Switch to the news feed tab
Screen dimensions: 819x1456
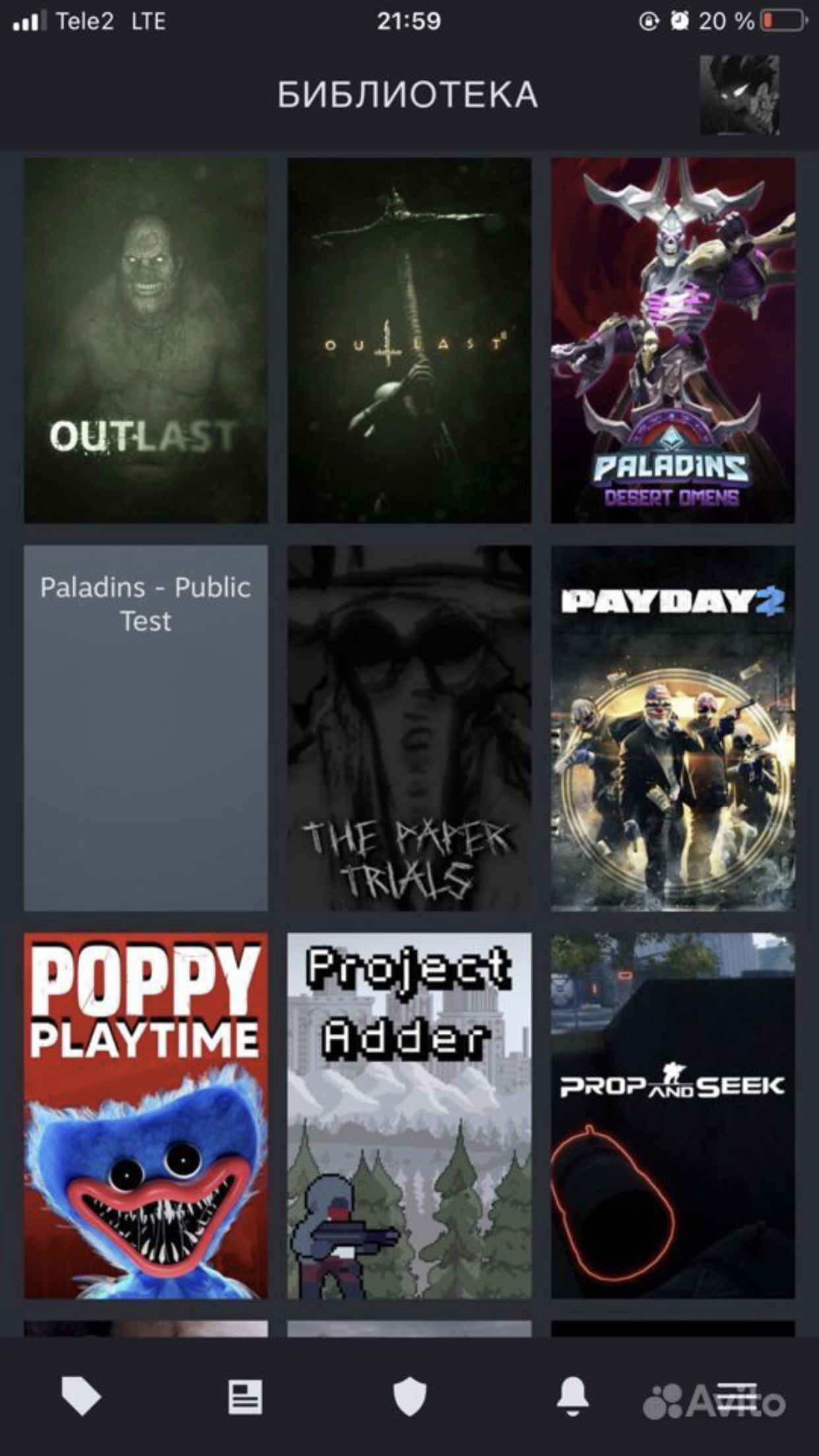pos(245,1397)
